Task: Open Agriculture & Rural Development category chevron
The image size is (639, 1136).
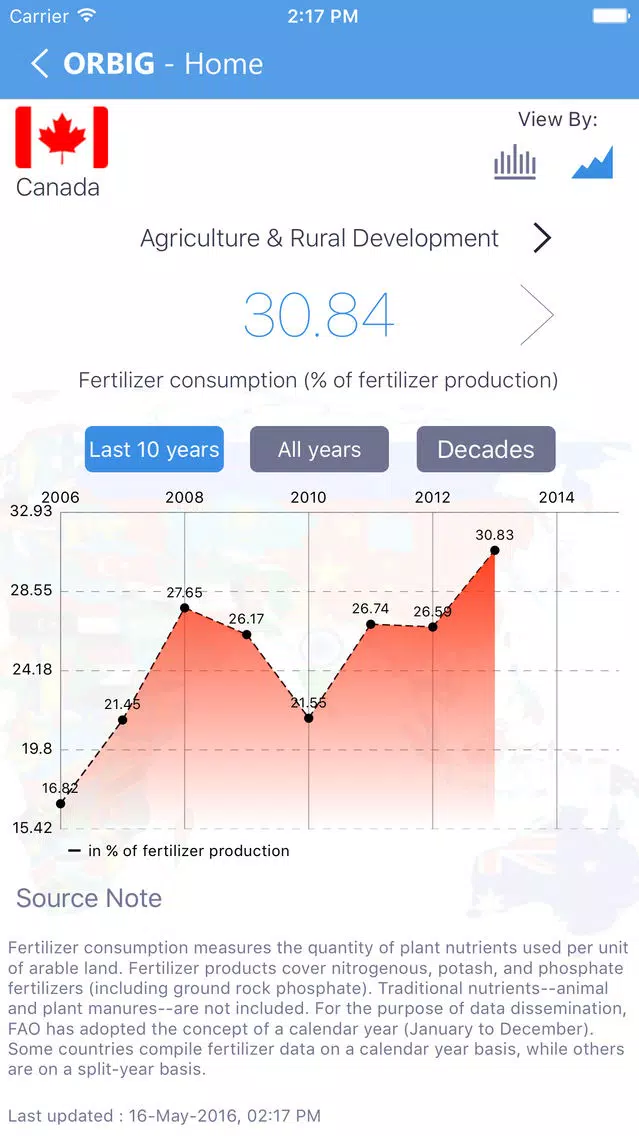Action: coord(542,238)
